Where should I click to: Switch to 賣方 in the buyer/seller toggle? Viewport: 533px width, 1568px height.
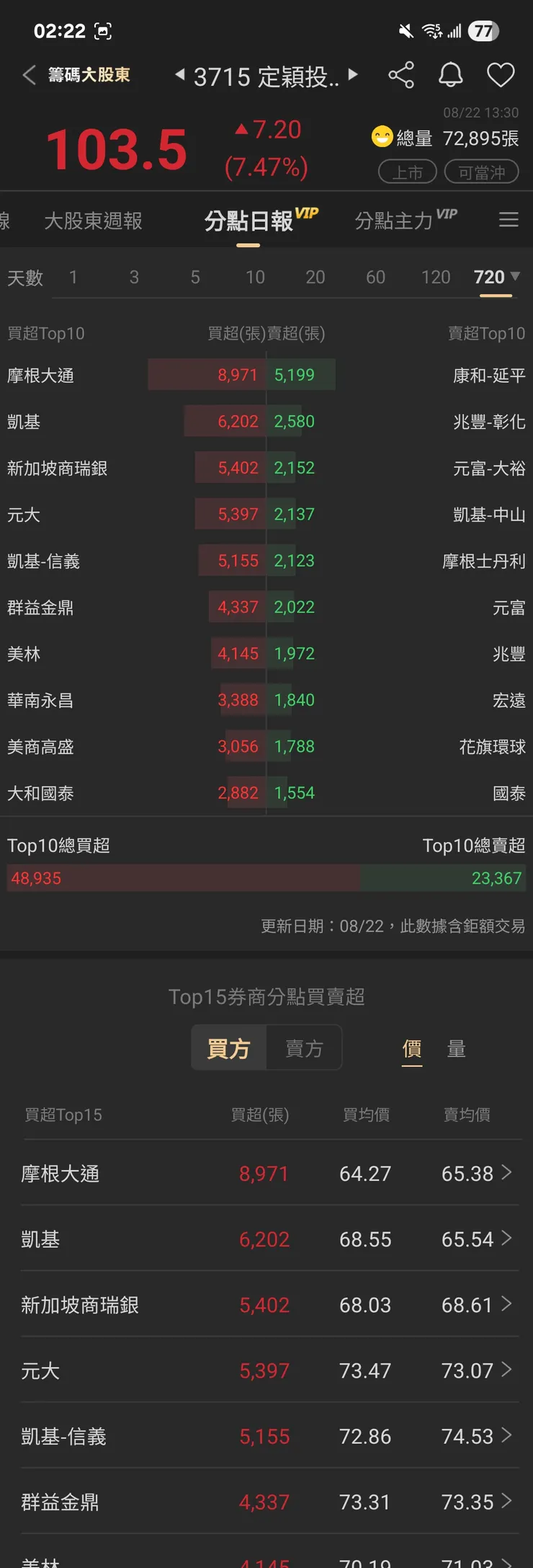coord(305,1047)
